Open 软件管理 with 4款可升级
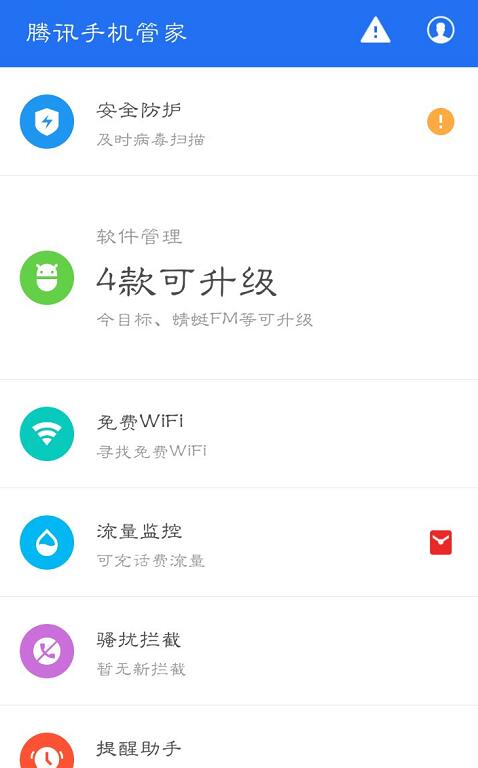This screenshot has height=768, width=478. click(x=239, y=278)
